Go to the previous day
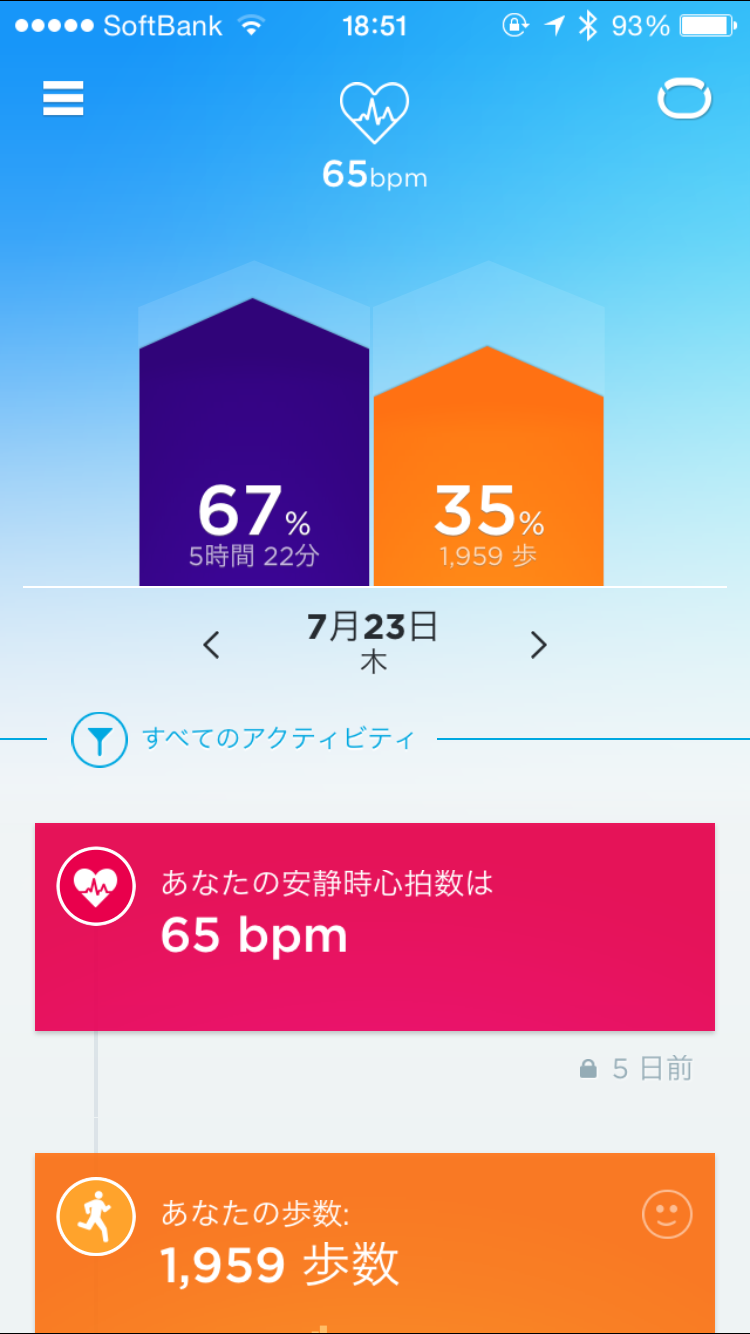This screenshot has width=750, height=1334. [211, 645]
